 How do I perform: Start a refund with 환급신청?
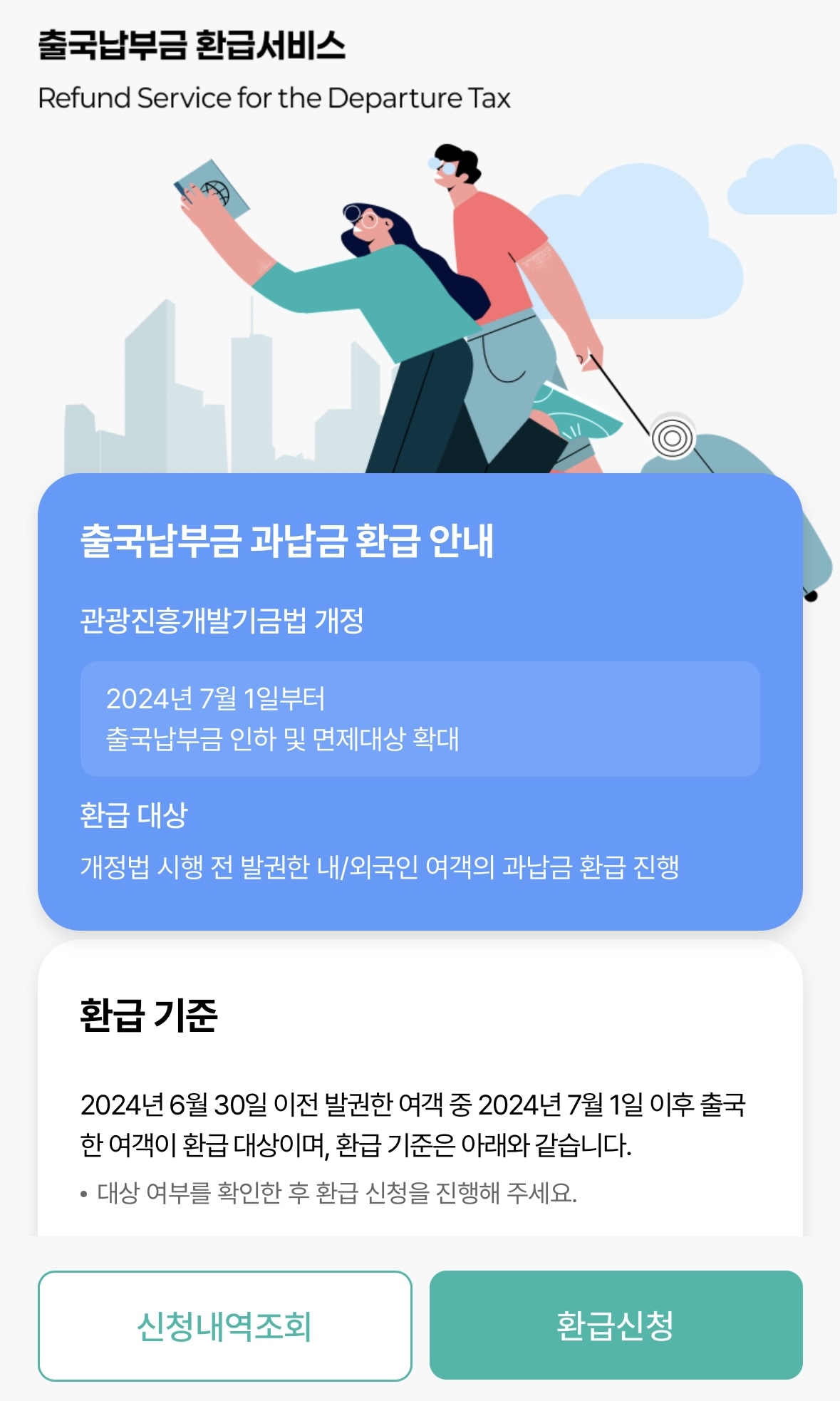pos(616,1325)
